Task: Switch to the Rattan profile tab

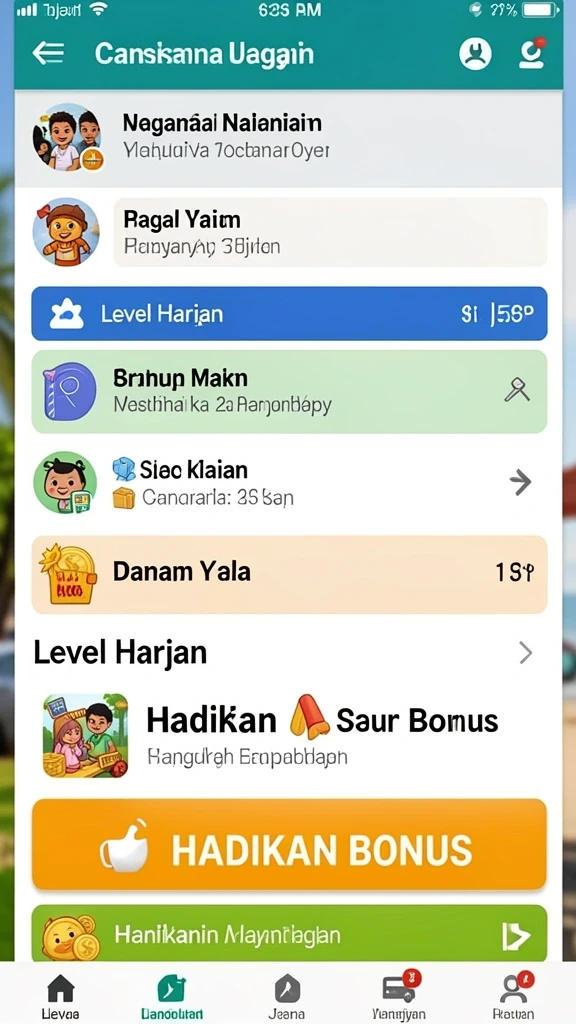Action: pyautogui.click(x=513, y=997)
